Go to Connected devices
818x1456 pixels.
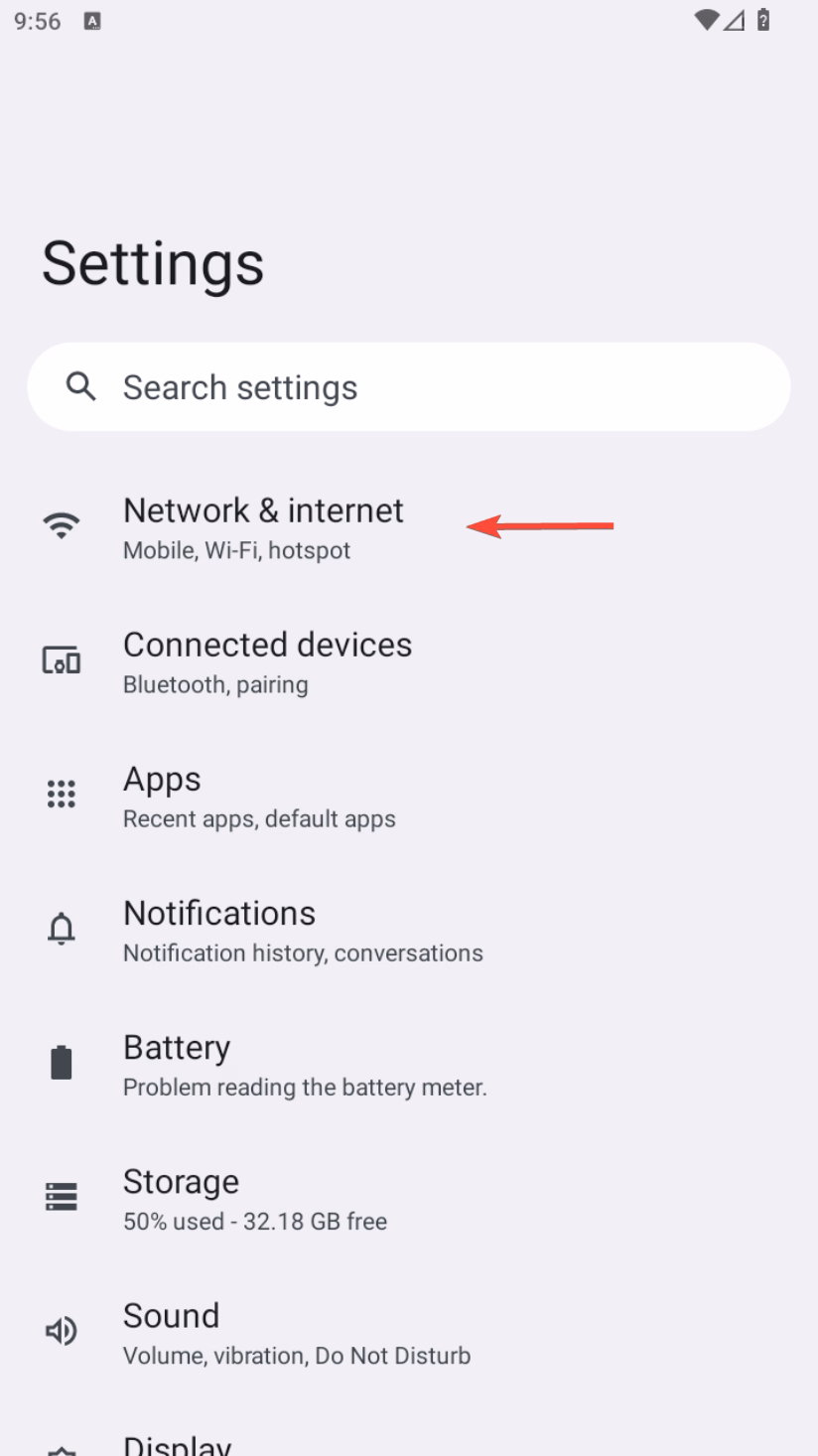click(267, 661)
